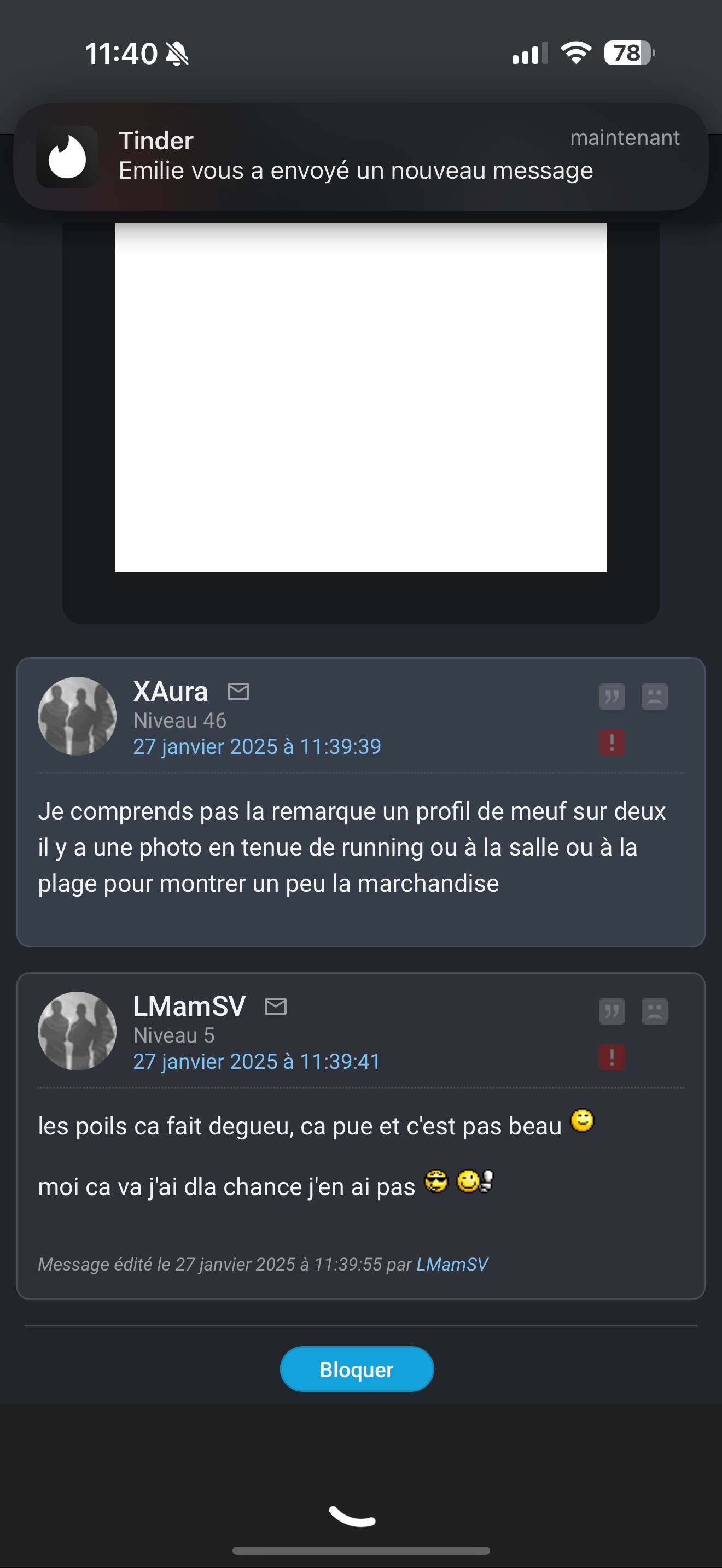
Task: Send a private message to XAura
Action: coord(238,692)
